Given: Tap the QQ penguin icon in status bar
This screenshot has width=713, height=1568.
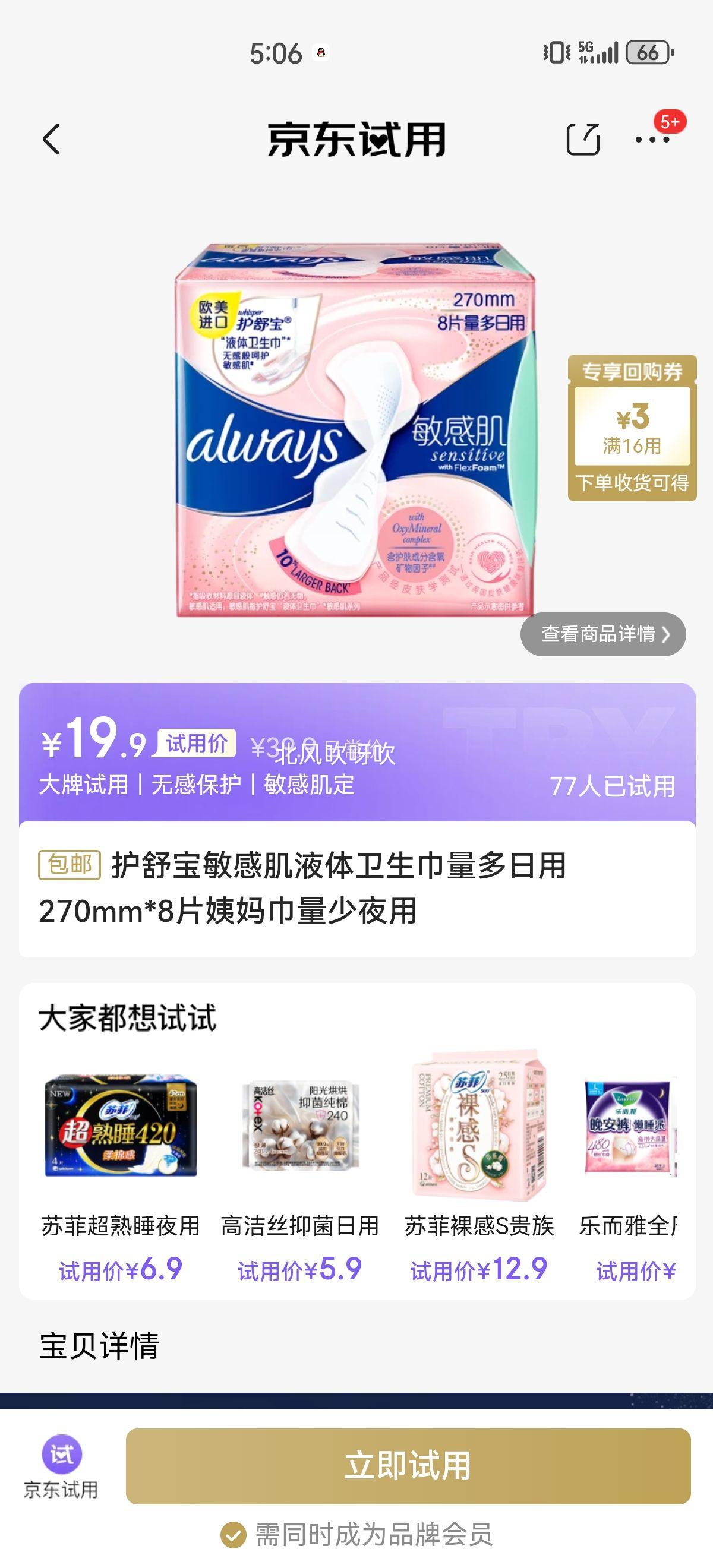Looking at the screenshot, I should click(x=321, y=53).
